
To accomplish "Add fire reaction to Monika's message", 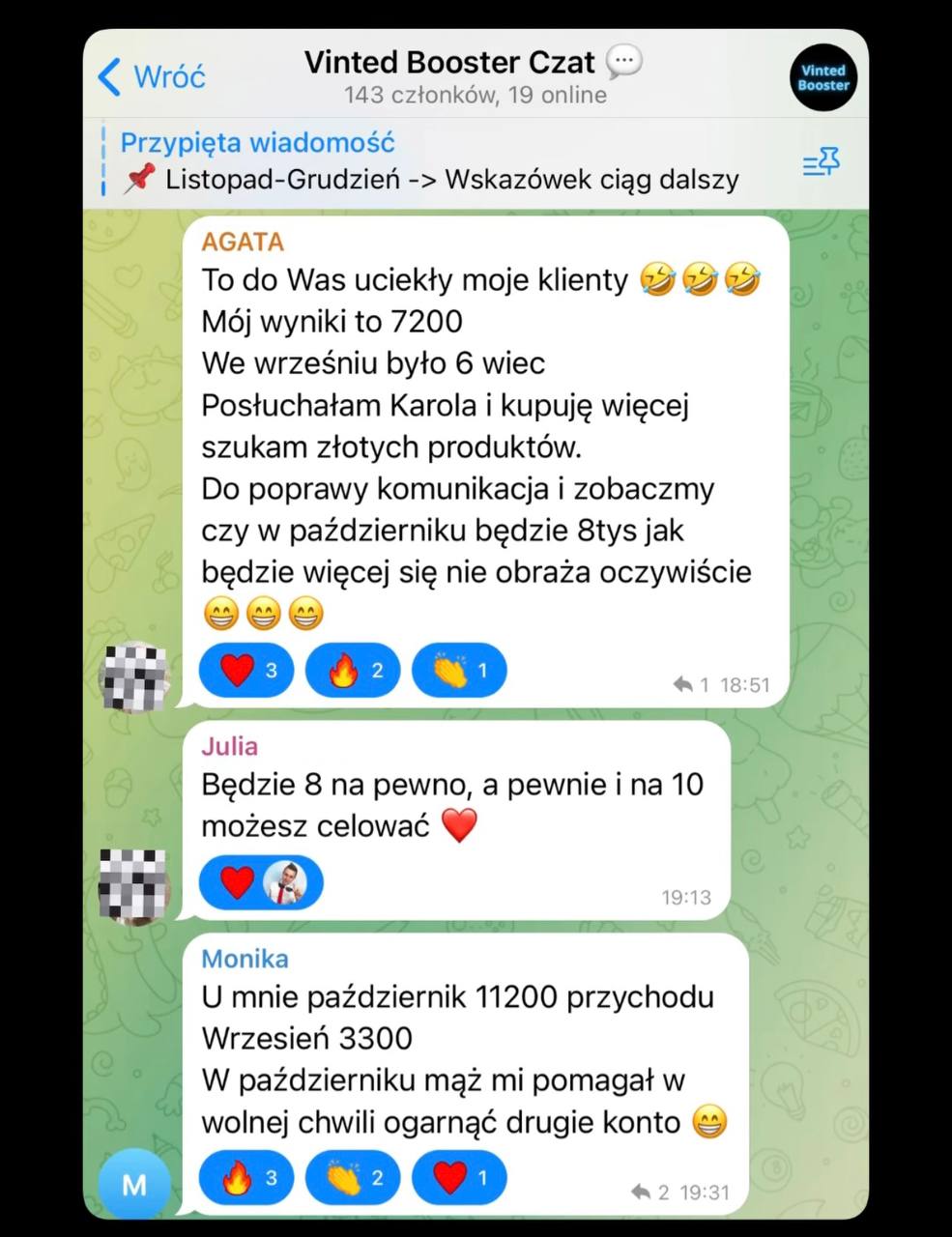I will tap(246, 1177).
